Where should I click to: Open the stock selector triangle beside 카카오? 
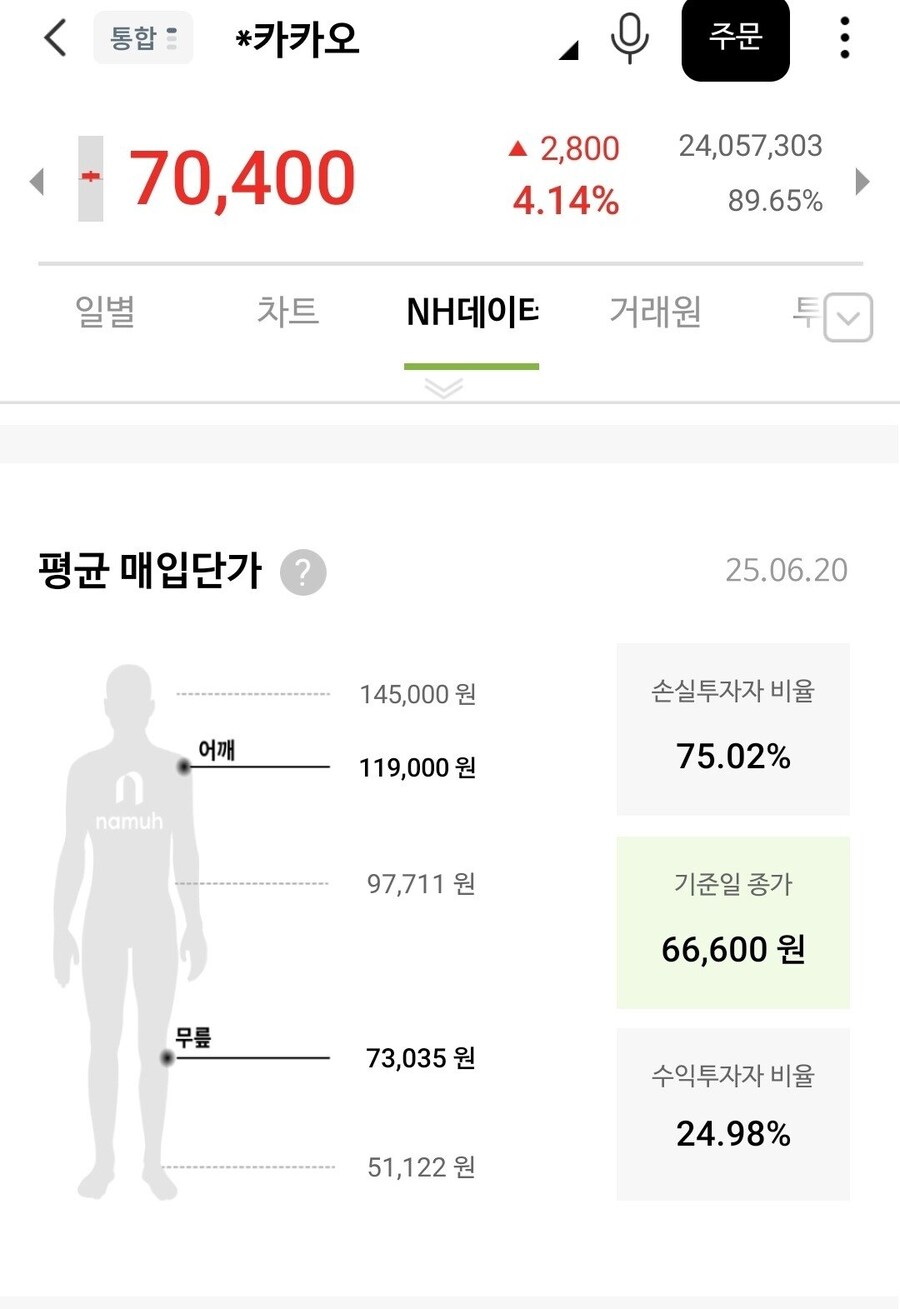[x=568, y=52]
